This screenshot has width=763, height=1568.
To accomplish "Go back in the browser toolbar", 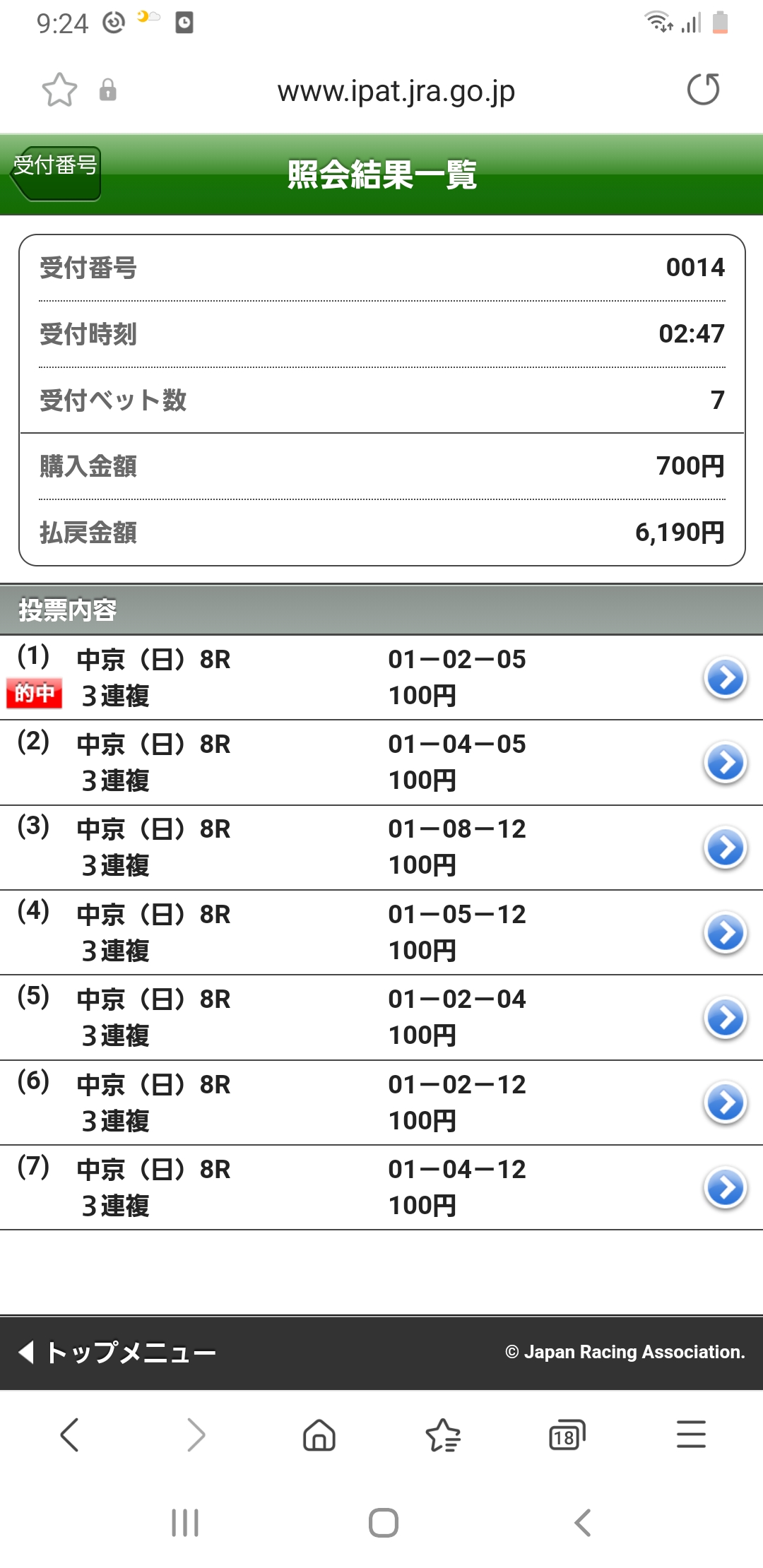I will pyautogui.click(x=69, y=1435).
